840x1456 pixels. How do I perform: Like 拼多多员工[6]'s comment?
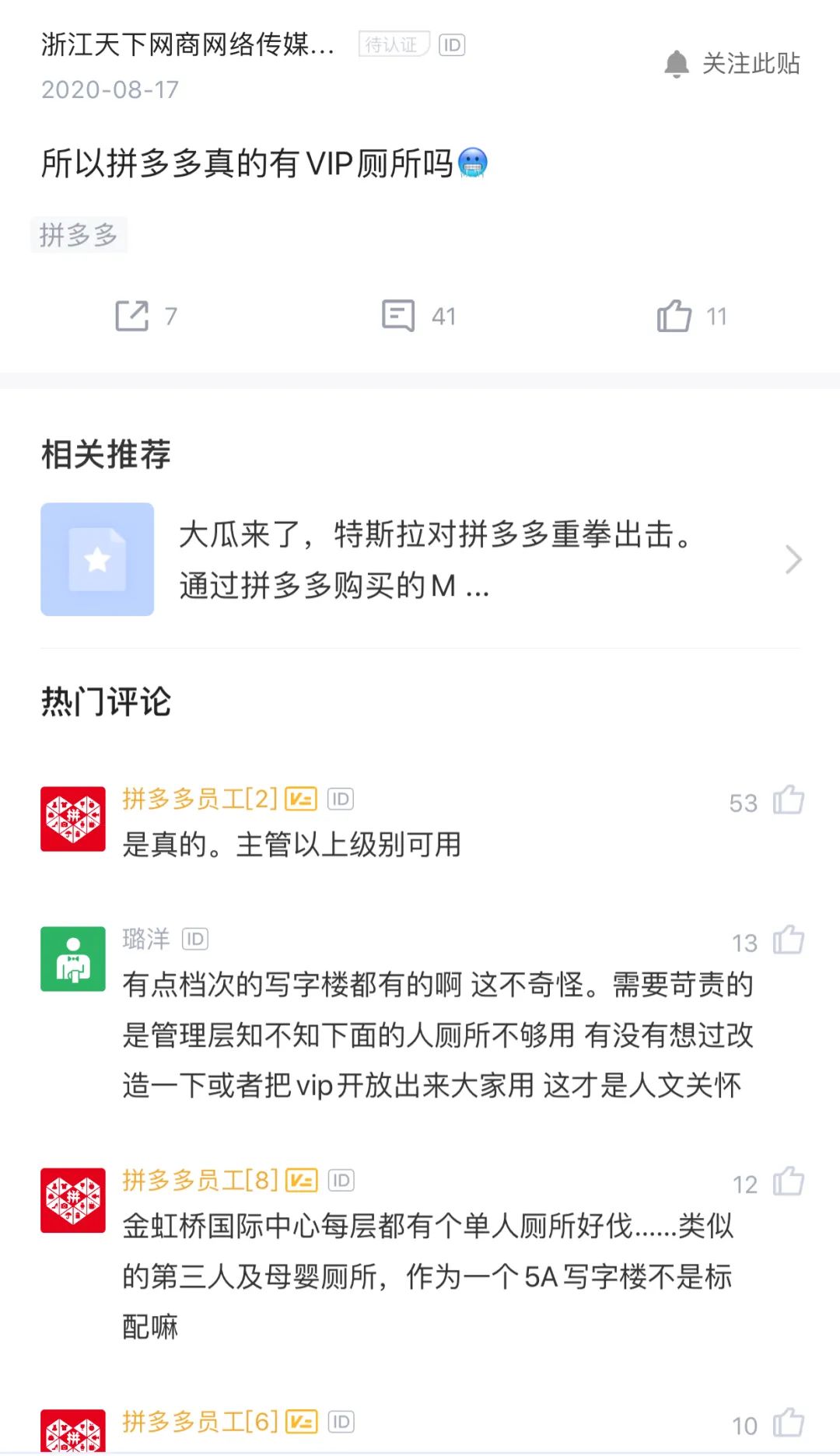coord(789,1423)
